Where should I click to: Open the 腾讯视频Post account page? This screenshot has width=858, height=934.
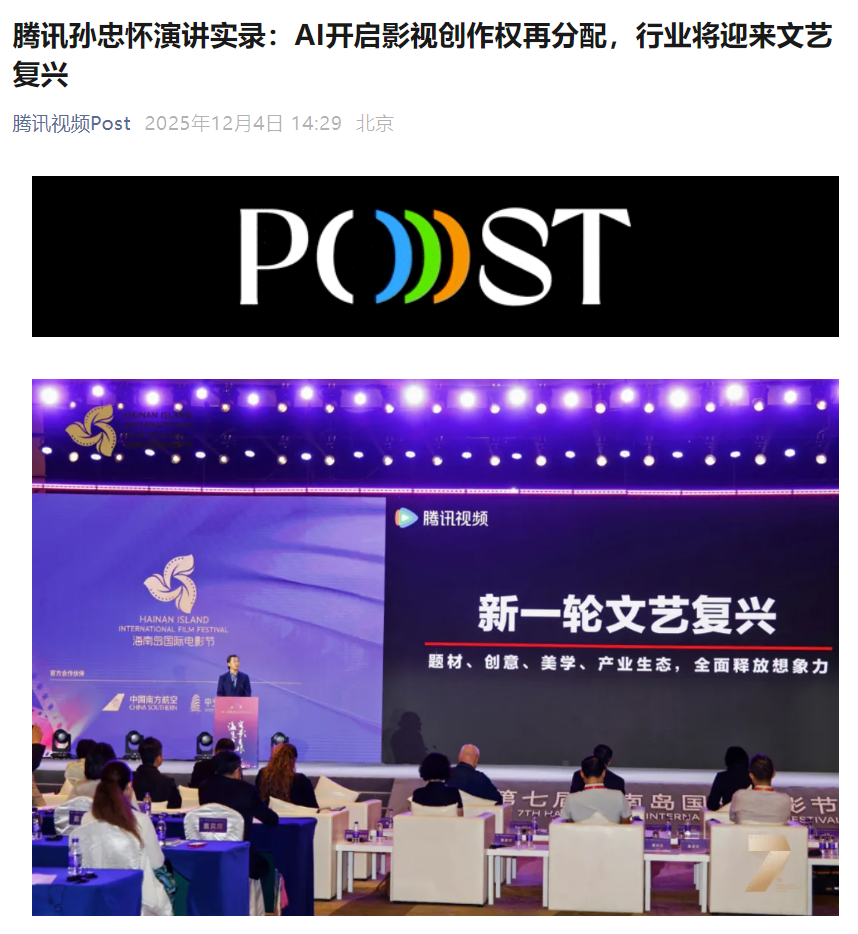[71, 123]
